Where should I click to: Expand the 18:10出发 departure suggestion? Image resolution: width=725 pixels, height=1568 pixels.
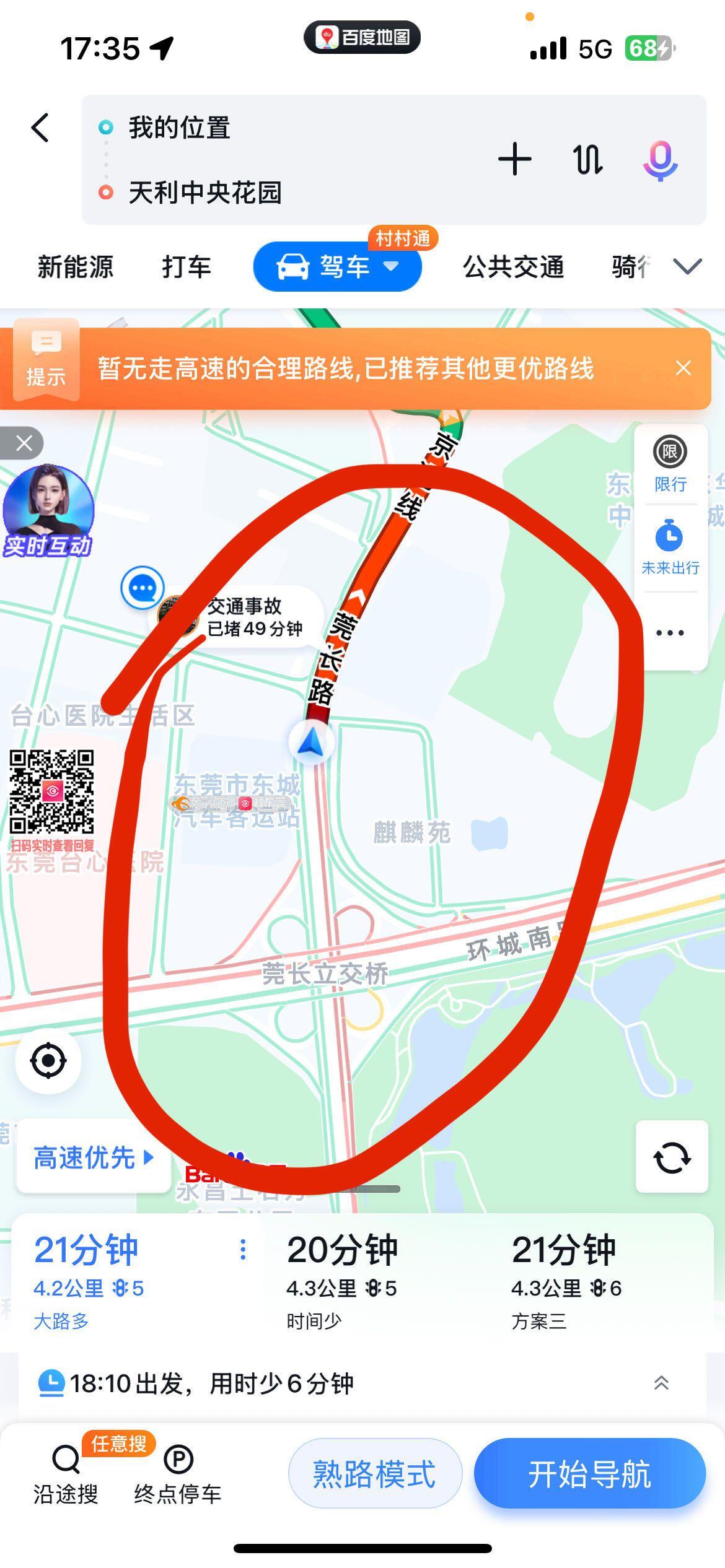(661, 1383)
